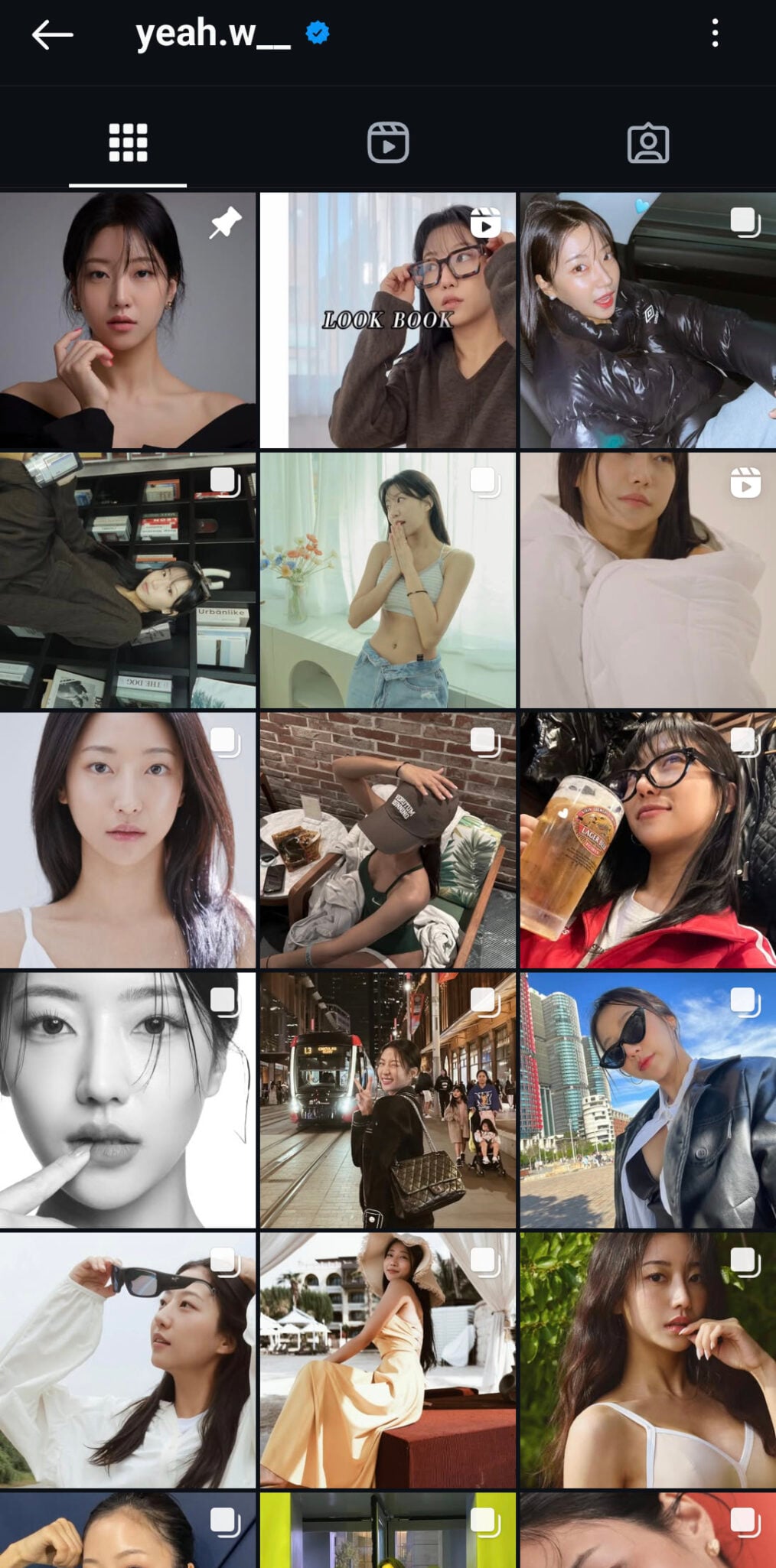Viewport: 776px width, 1568px height.
Task: Open the post lifting sunglasses in white shirt
Action: (128, 1360)
